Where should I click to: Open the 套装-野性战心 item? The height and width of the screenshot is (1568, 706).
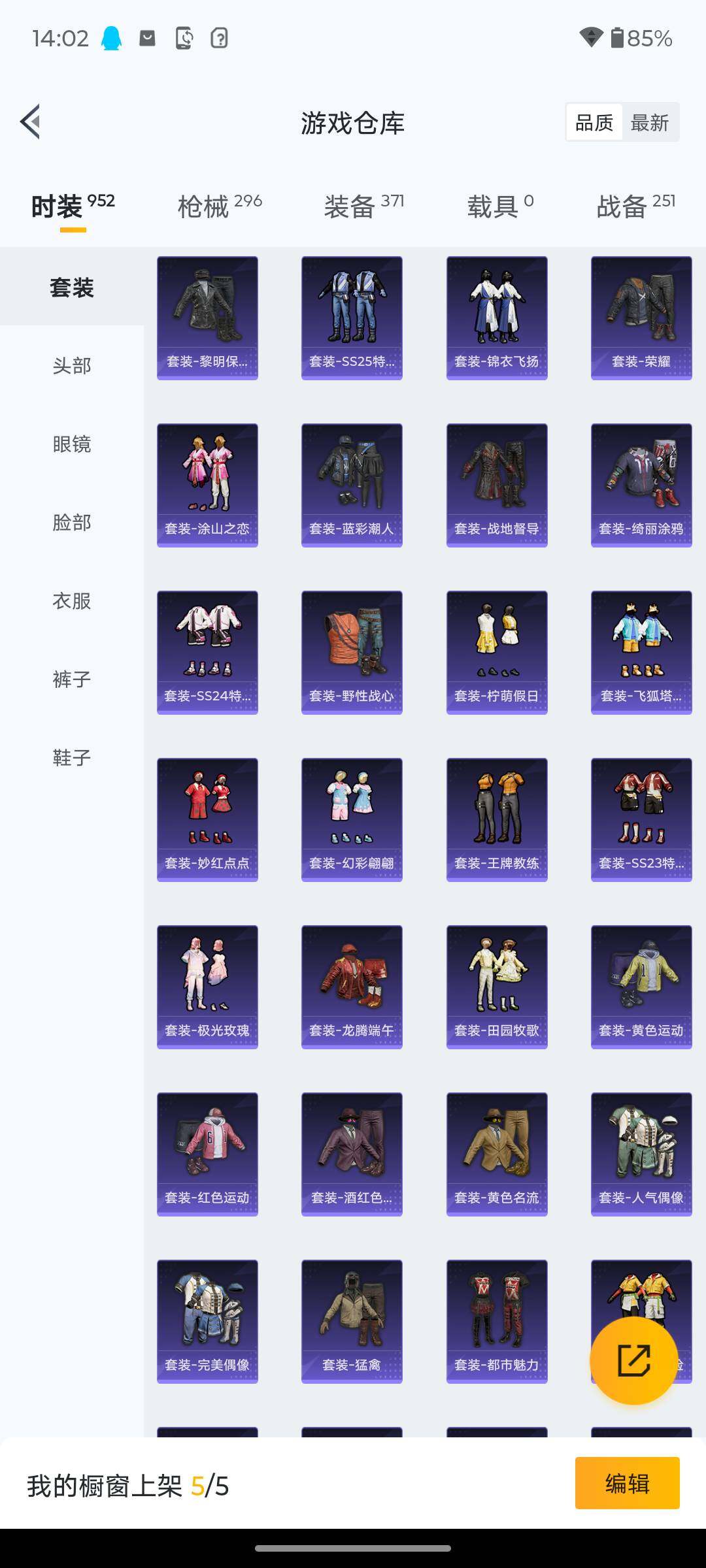(352, 652)
